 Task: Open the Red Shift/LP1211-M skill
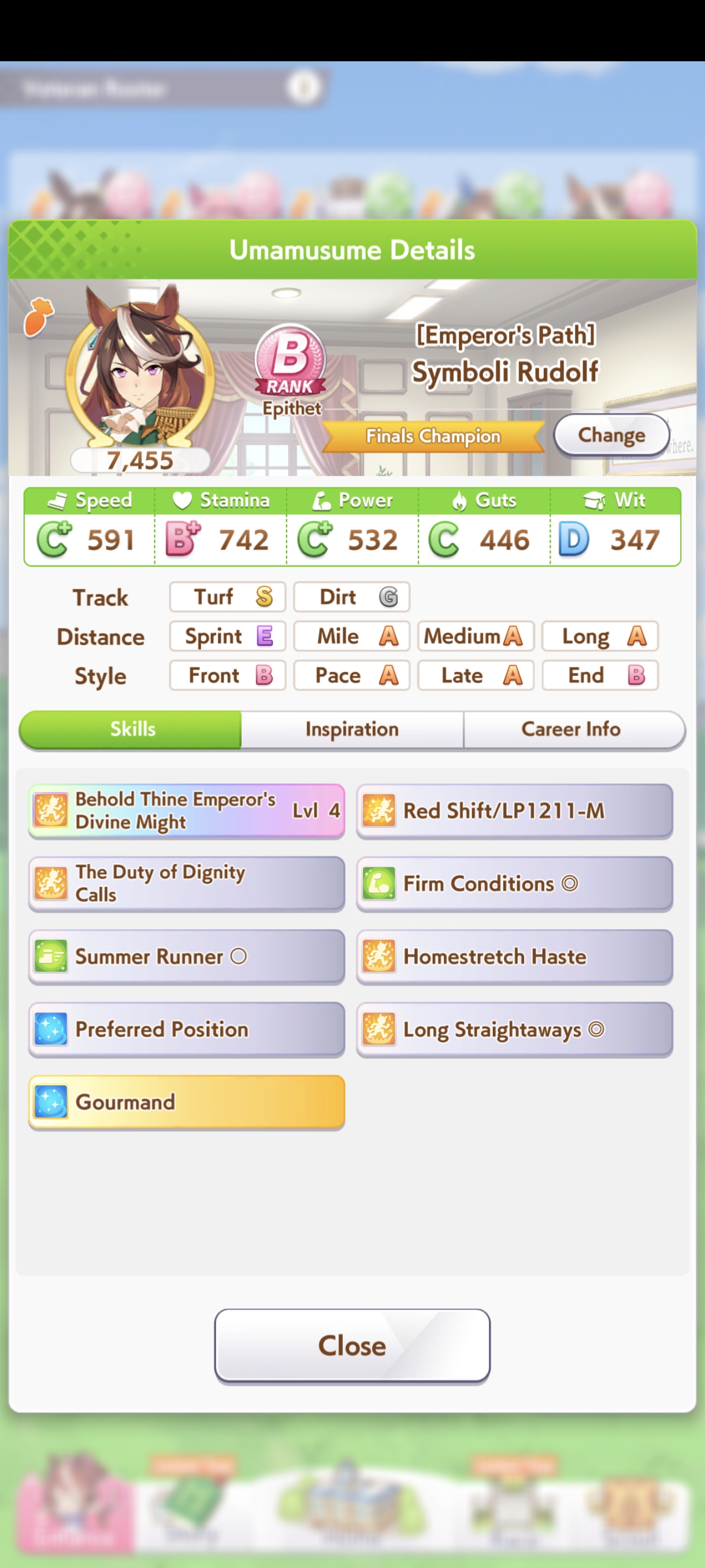point(515,811)
